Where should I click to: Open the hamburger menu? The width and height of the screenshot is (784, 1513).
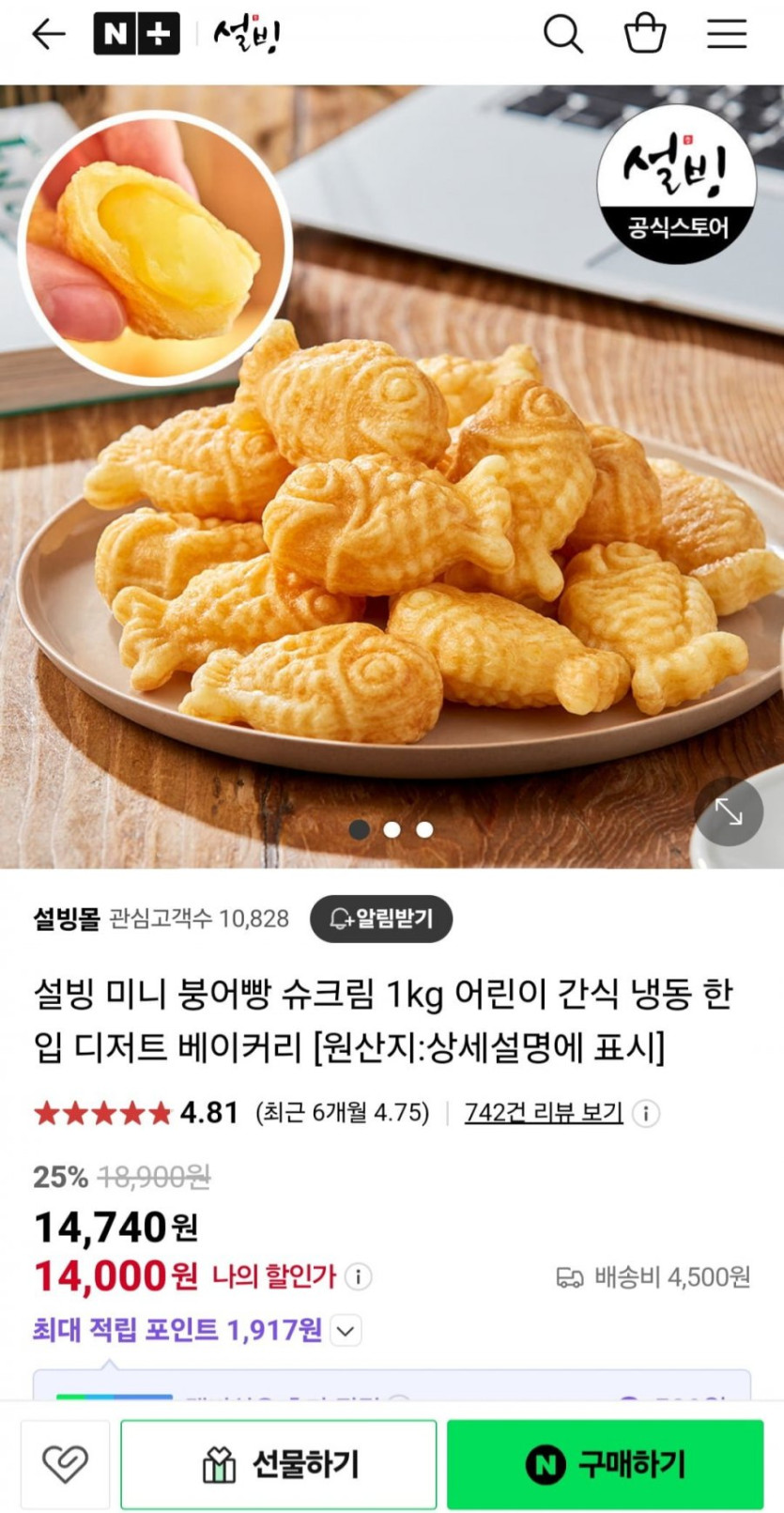727,35
